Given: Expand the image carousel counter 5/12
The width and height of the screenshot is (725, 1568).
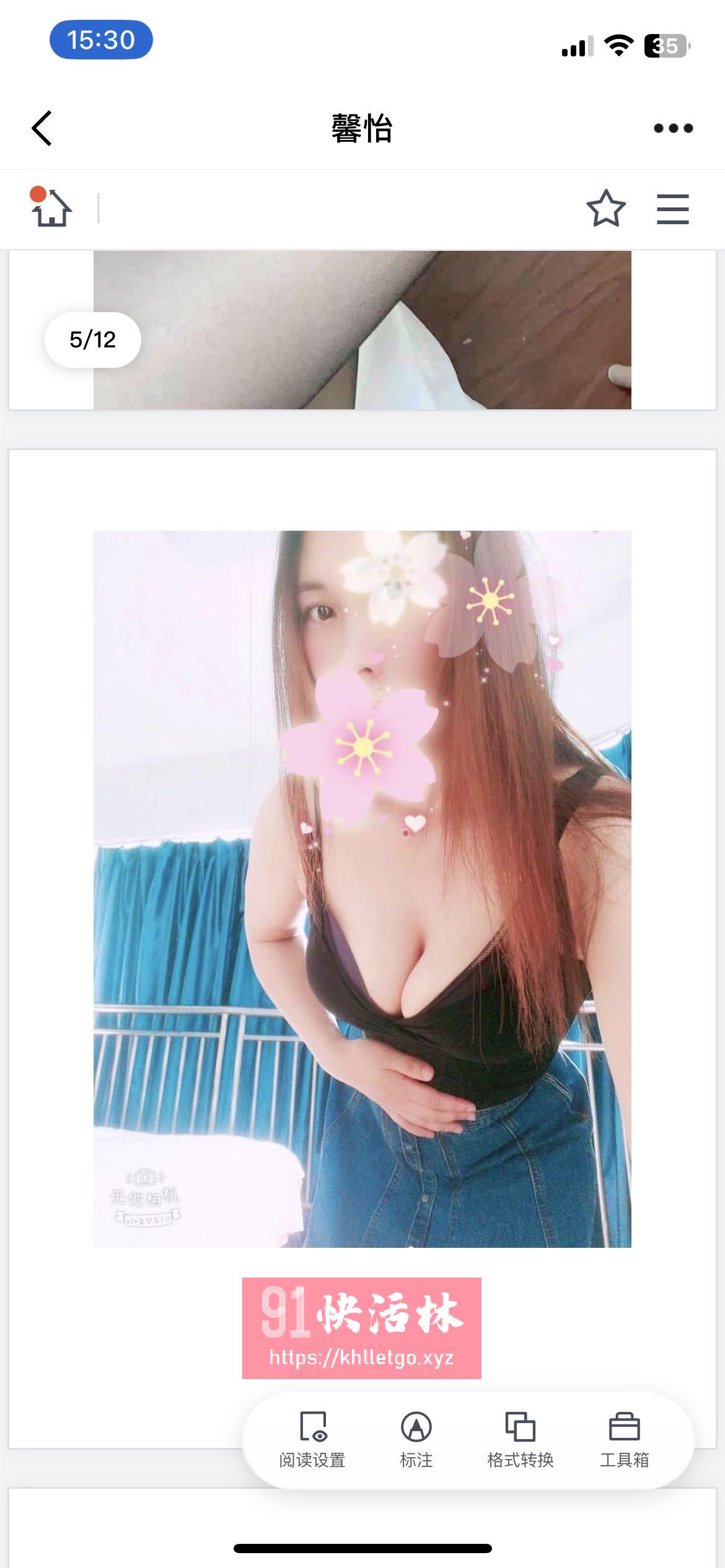Looking at the screenshot, I should tap(92, 339).
